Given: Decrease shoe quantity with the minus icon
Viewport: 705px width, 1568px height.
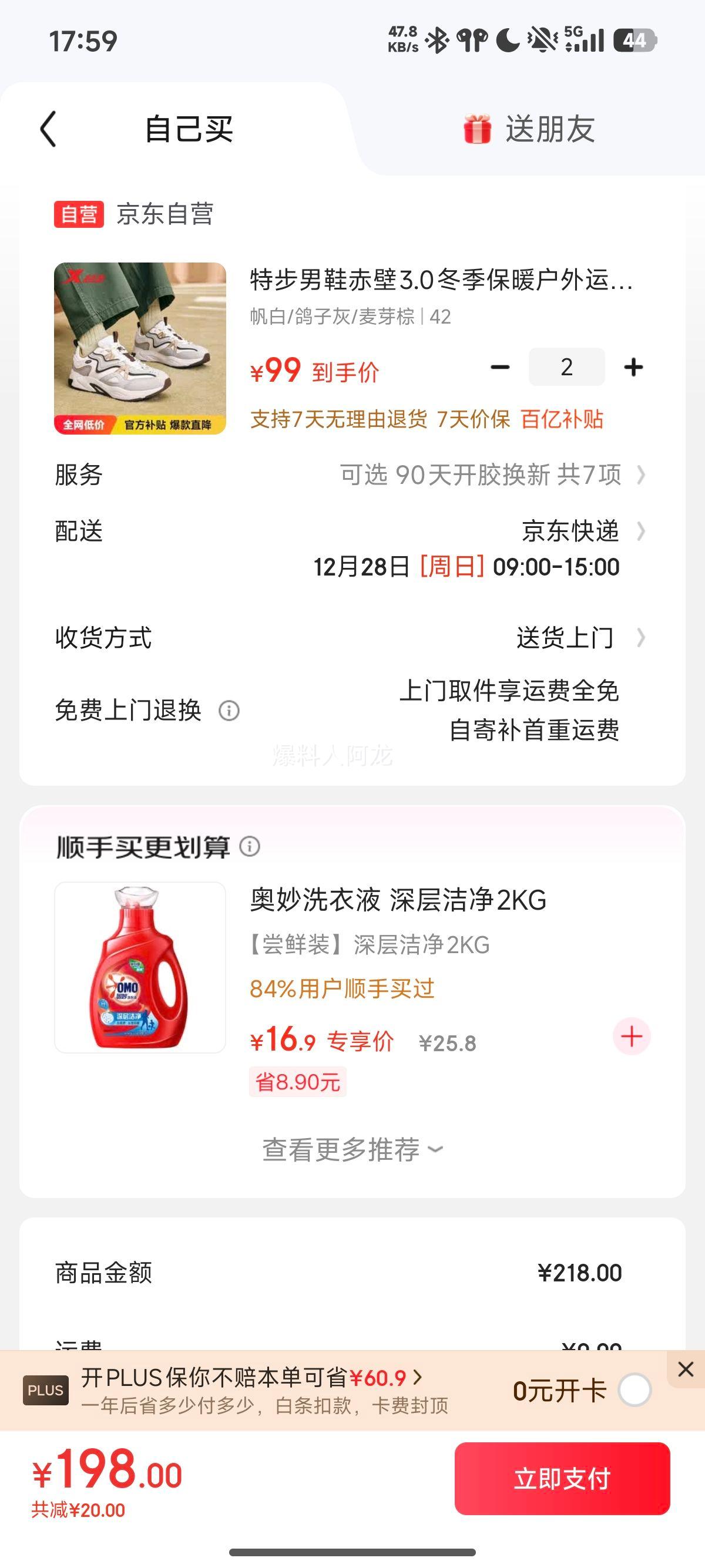Looking at the screenshot, I should pyautogui.click(x=499, y=366).
